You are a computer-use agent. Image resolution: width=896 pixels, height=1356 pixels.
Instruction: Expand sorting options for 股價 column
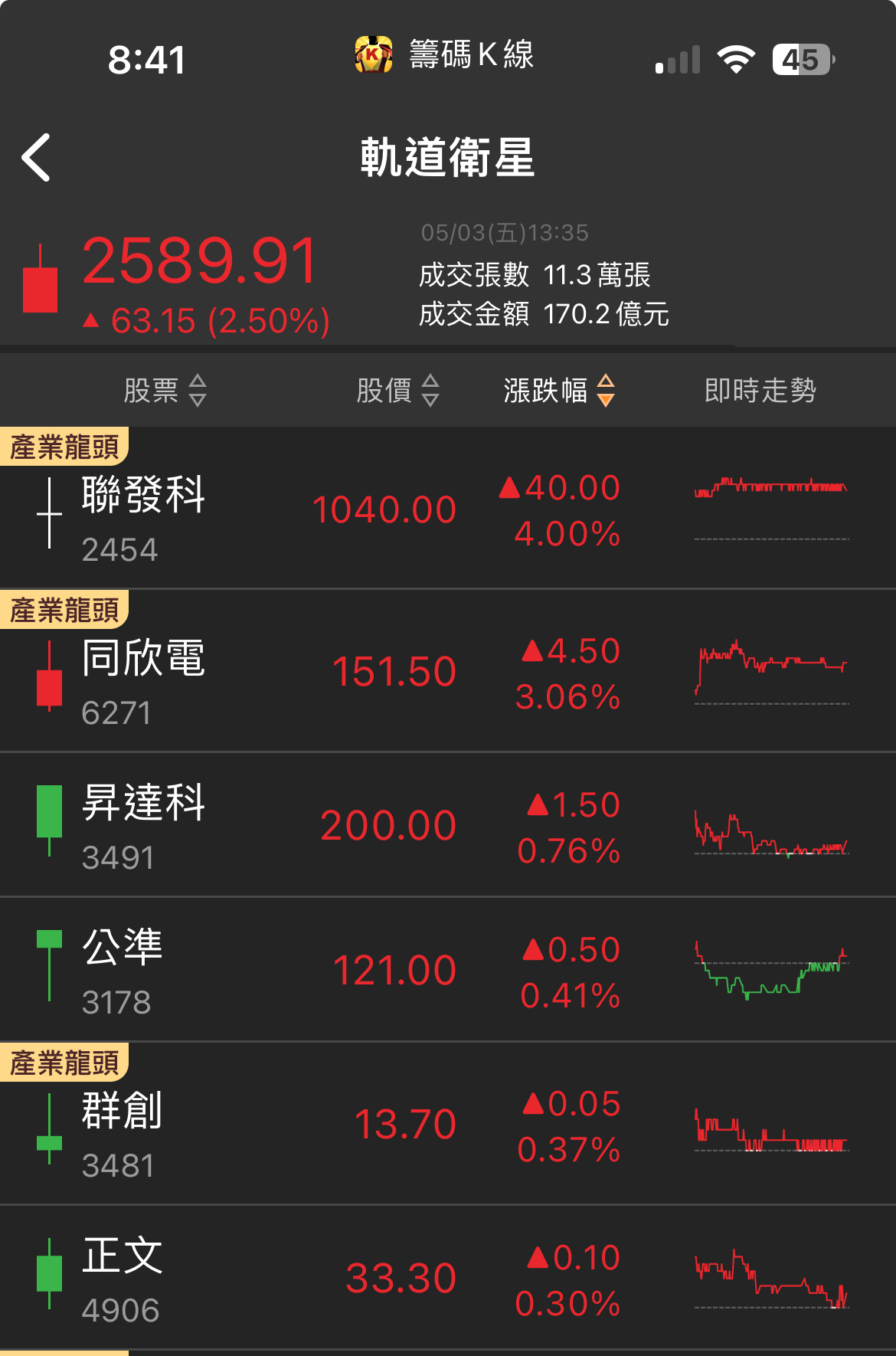tap(396, 391)
